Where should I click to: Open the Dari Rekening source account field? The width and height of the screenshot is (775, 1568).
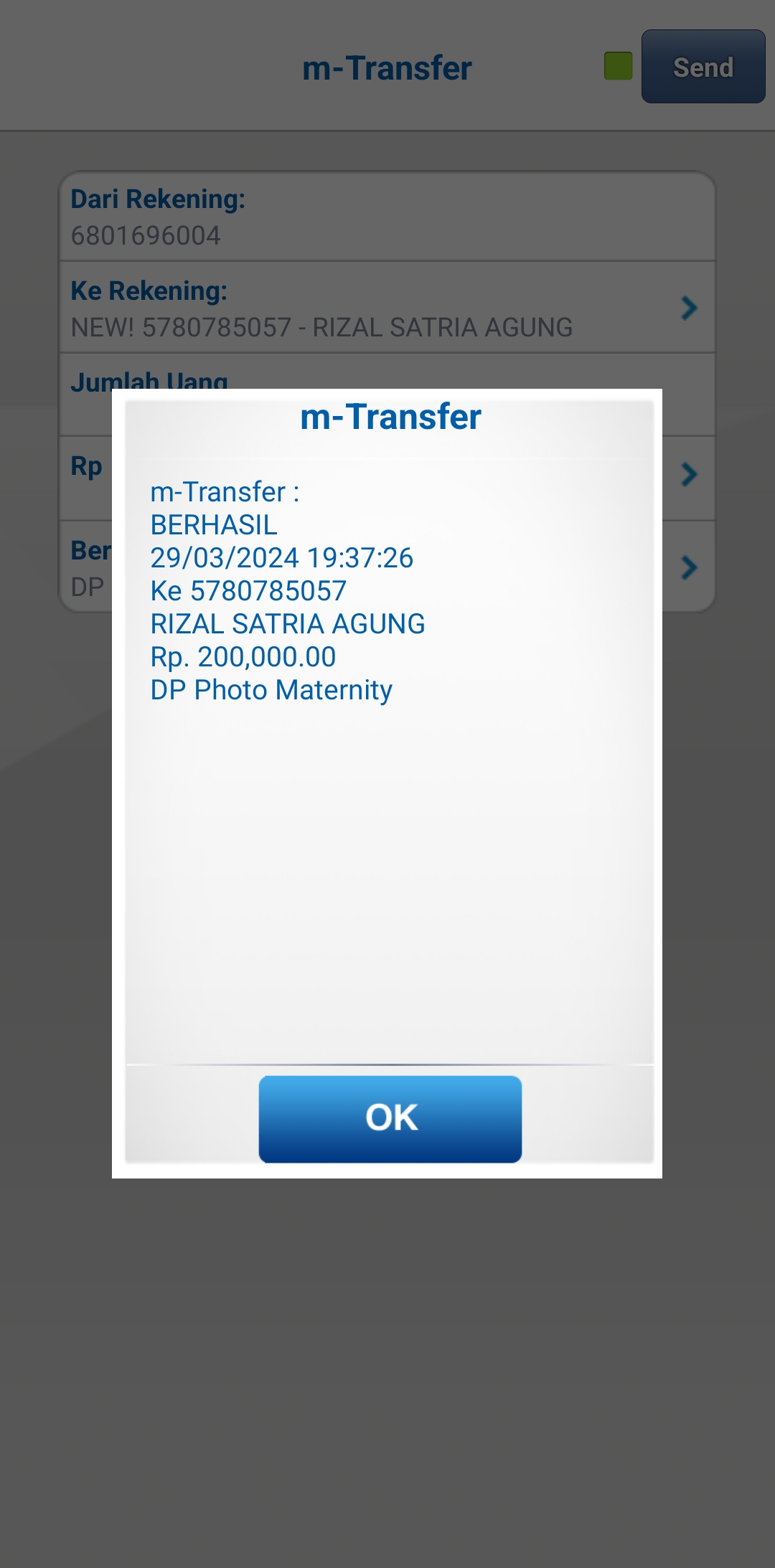(387, 217)
